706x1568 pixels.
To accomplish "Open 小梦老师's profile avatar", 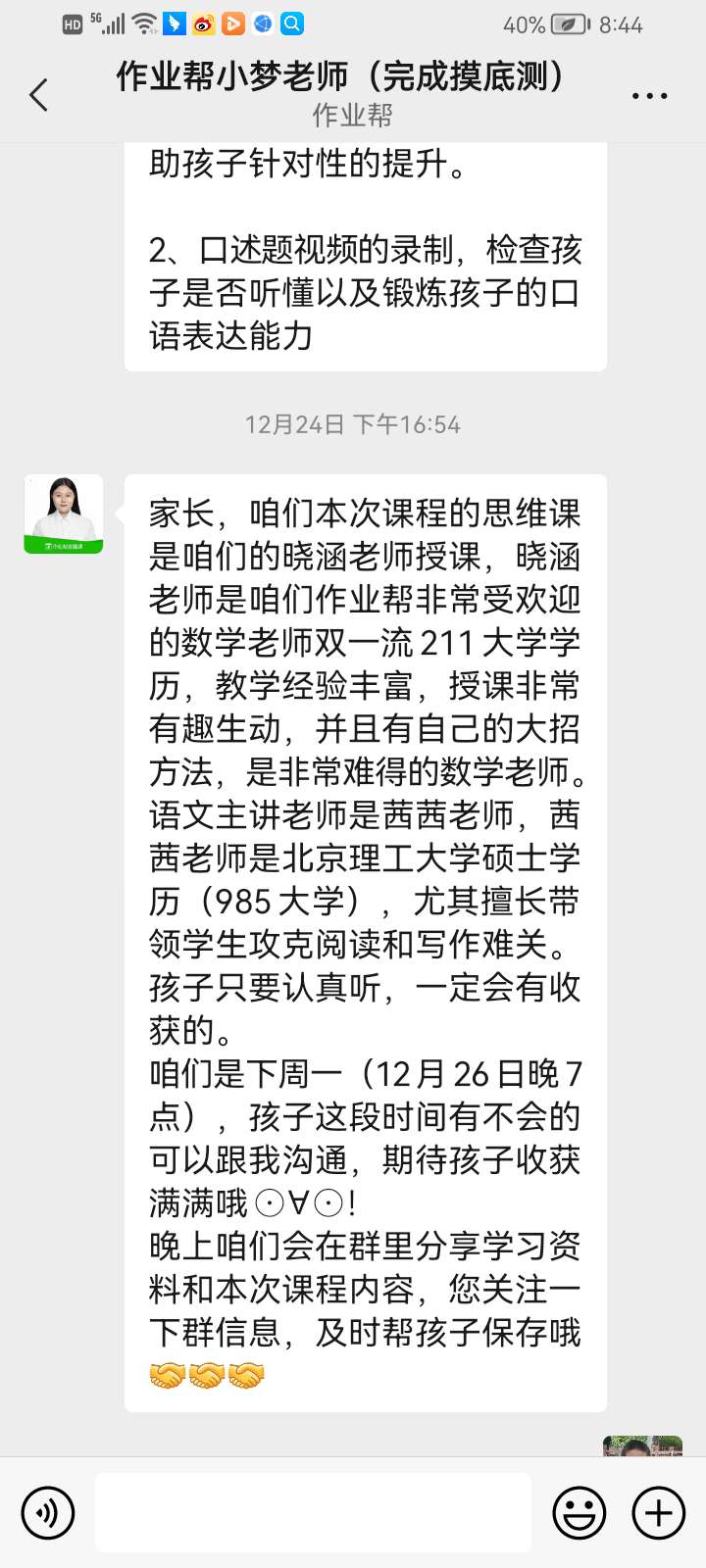I will point(64,514).
